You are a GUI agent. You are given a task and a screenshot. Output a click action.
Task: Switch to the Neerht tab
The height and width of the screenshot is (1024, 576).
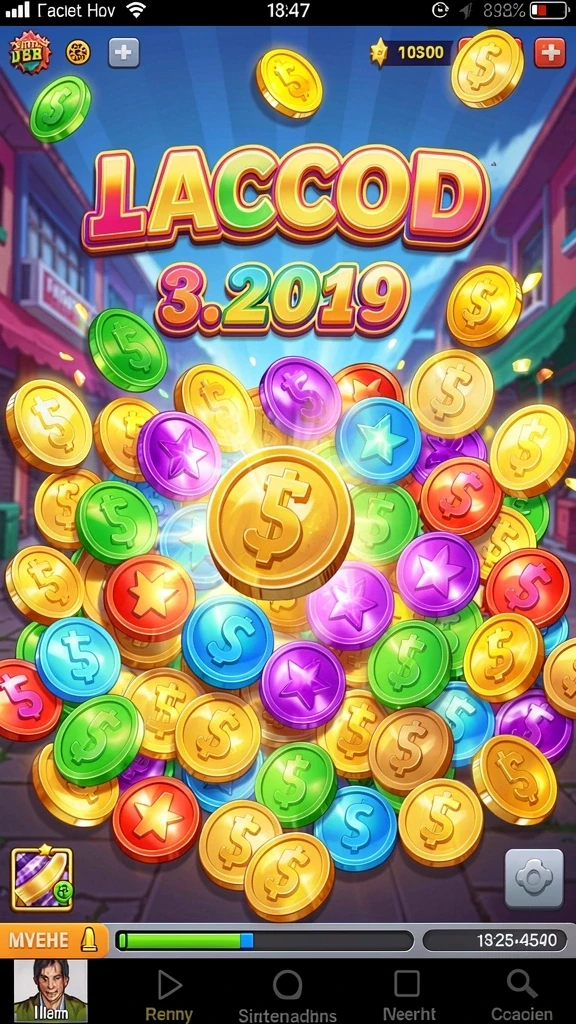point(409,995)
